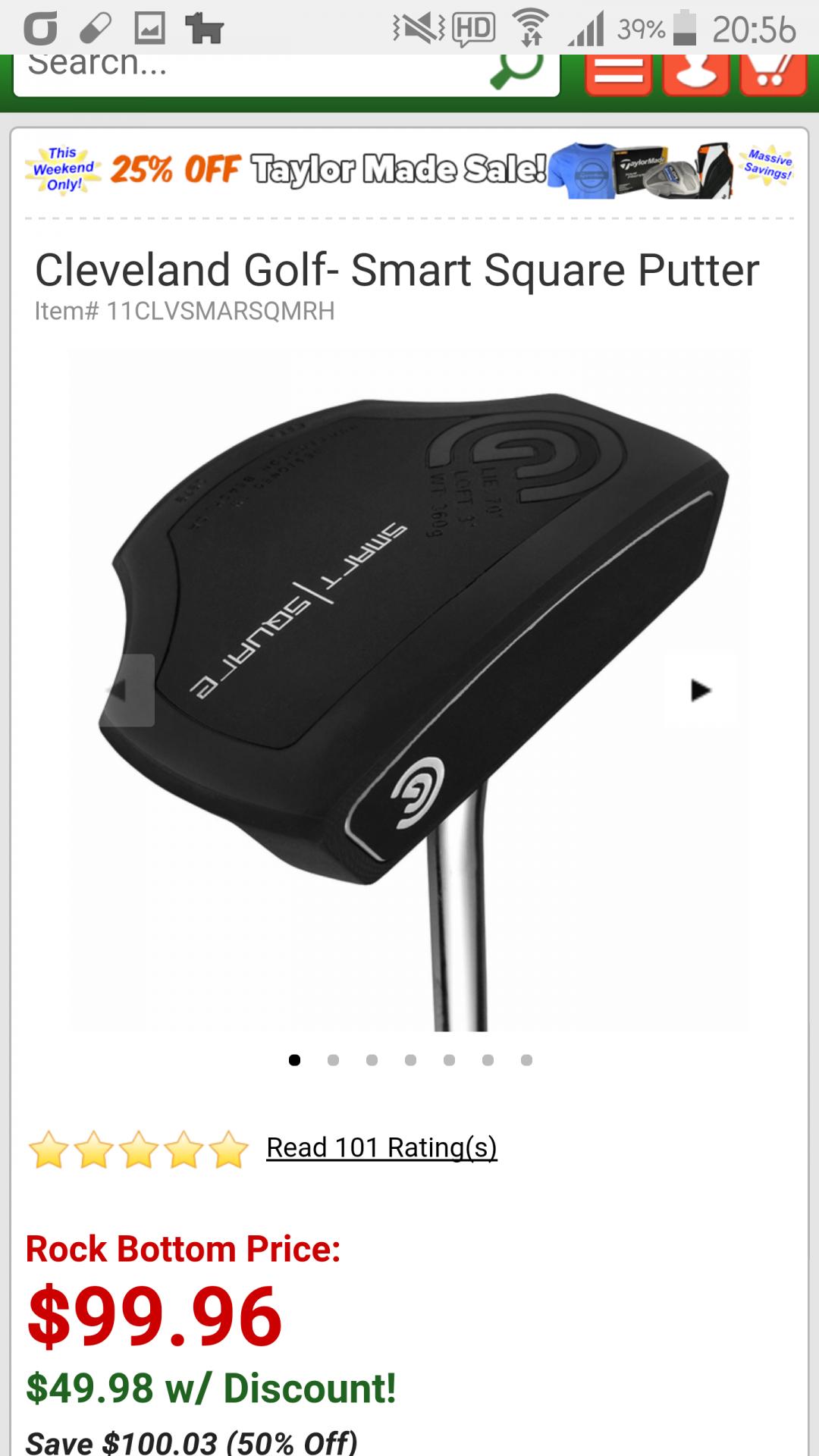Show next putter image with right arrow

coord(701,690)
